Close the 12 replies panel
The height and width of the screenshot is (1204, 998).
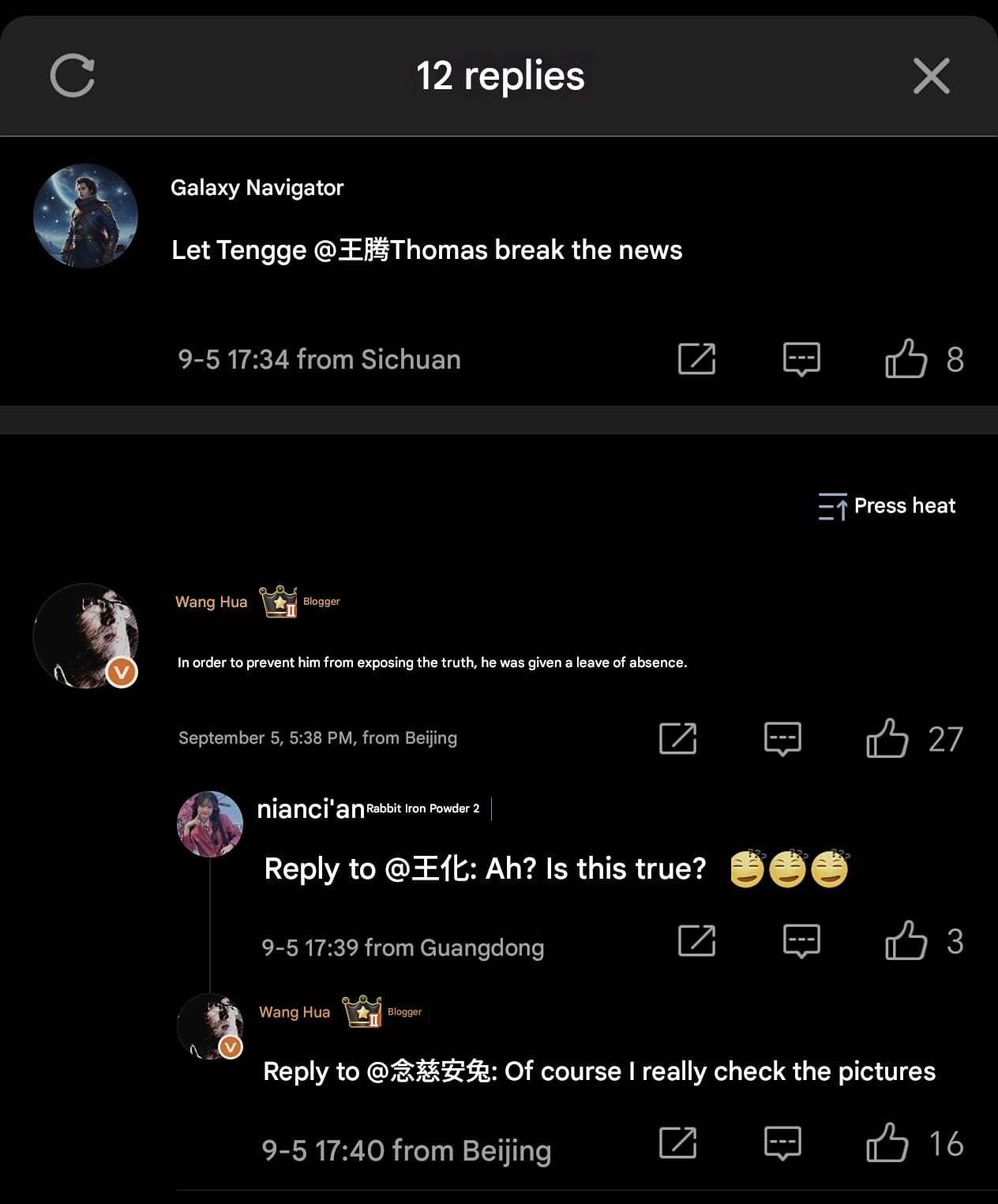(931, 76)
